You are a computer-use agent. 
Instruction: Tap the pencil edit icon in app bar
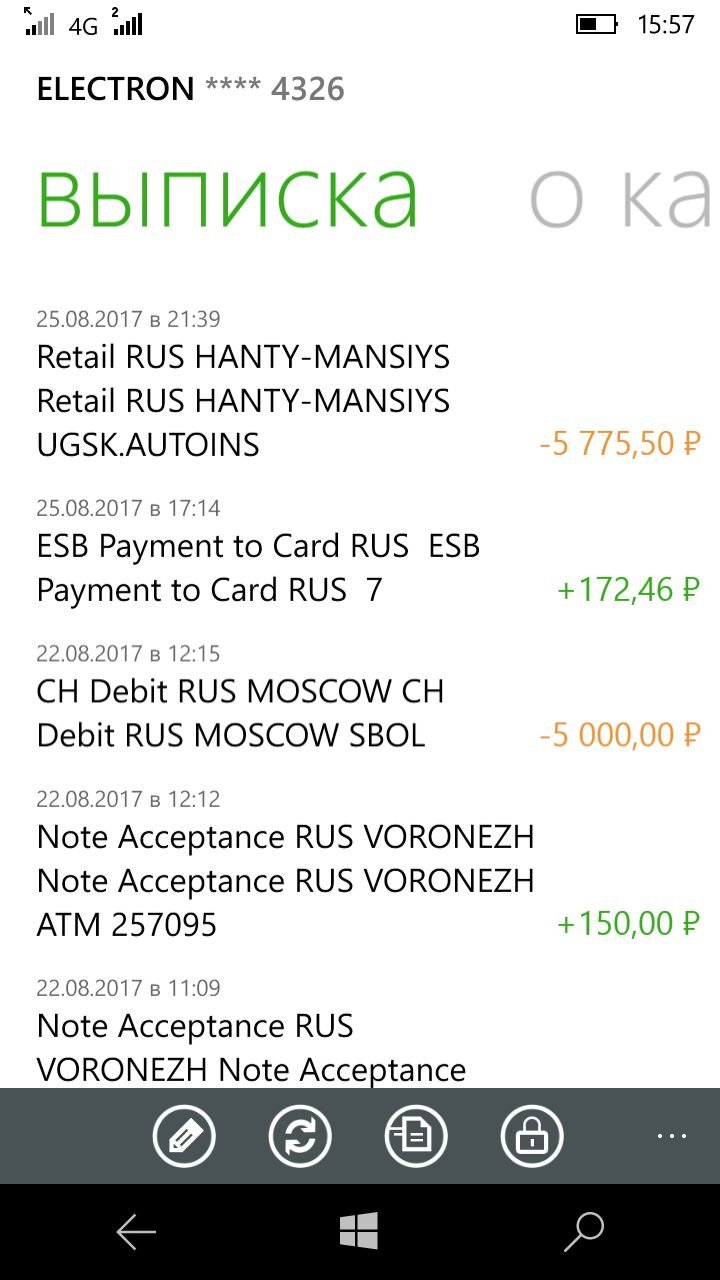tap(184, 1136)
